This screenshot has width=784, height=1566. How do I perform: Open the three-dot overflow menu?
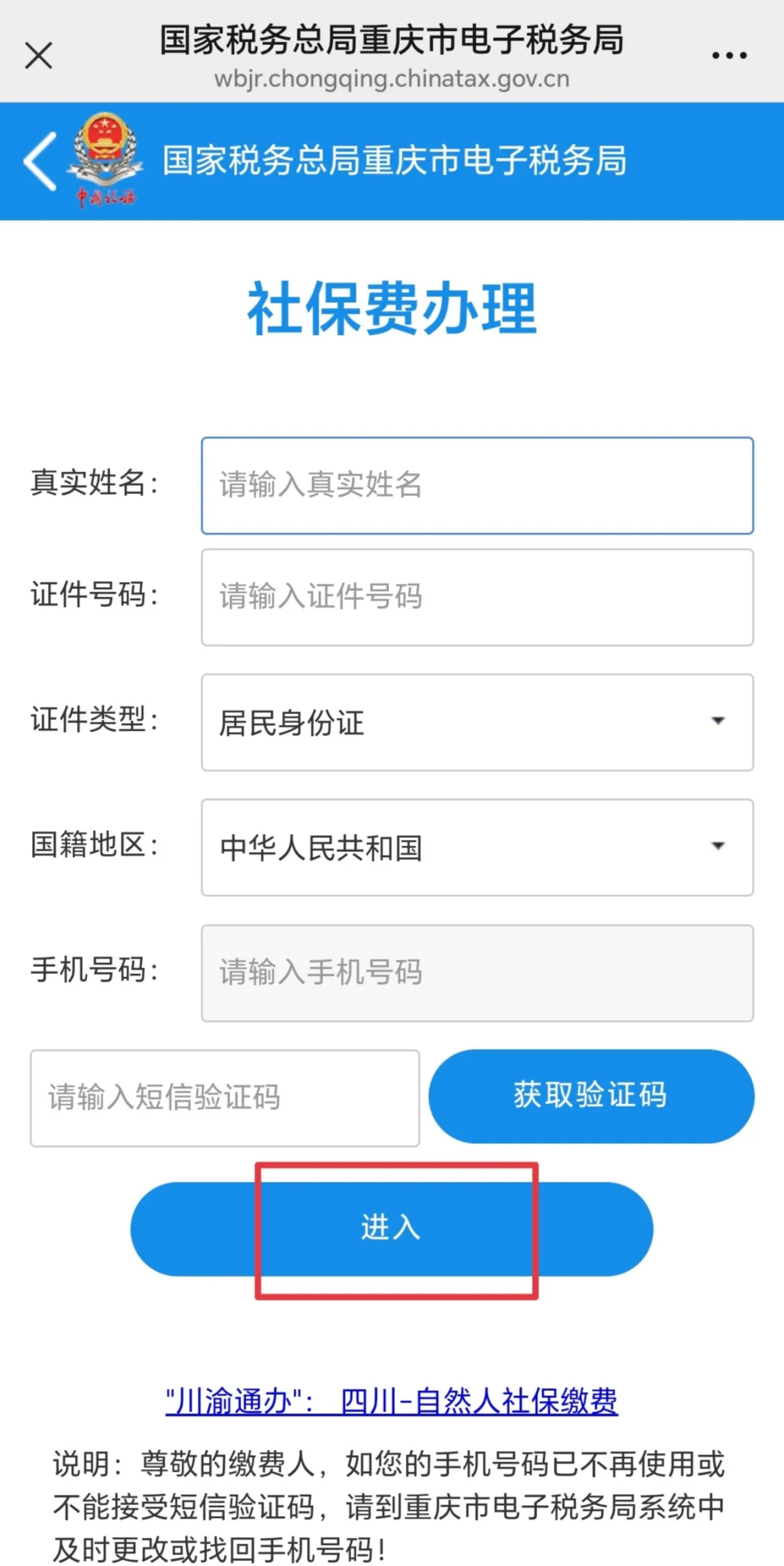pos(729,55)
